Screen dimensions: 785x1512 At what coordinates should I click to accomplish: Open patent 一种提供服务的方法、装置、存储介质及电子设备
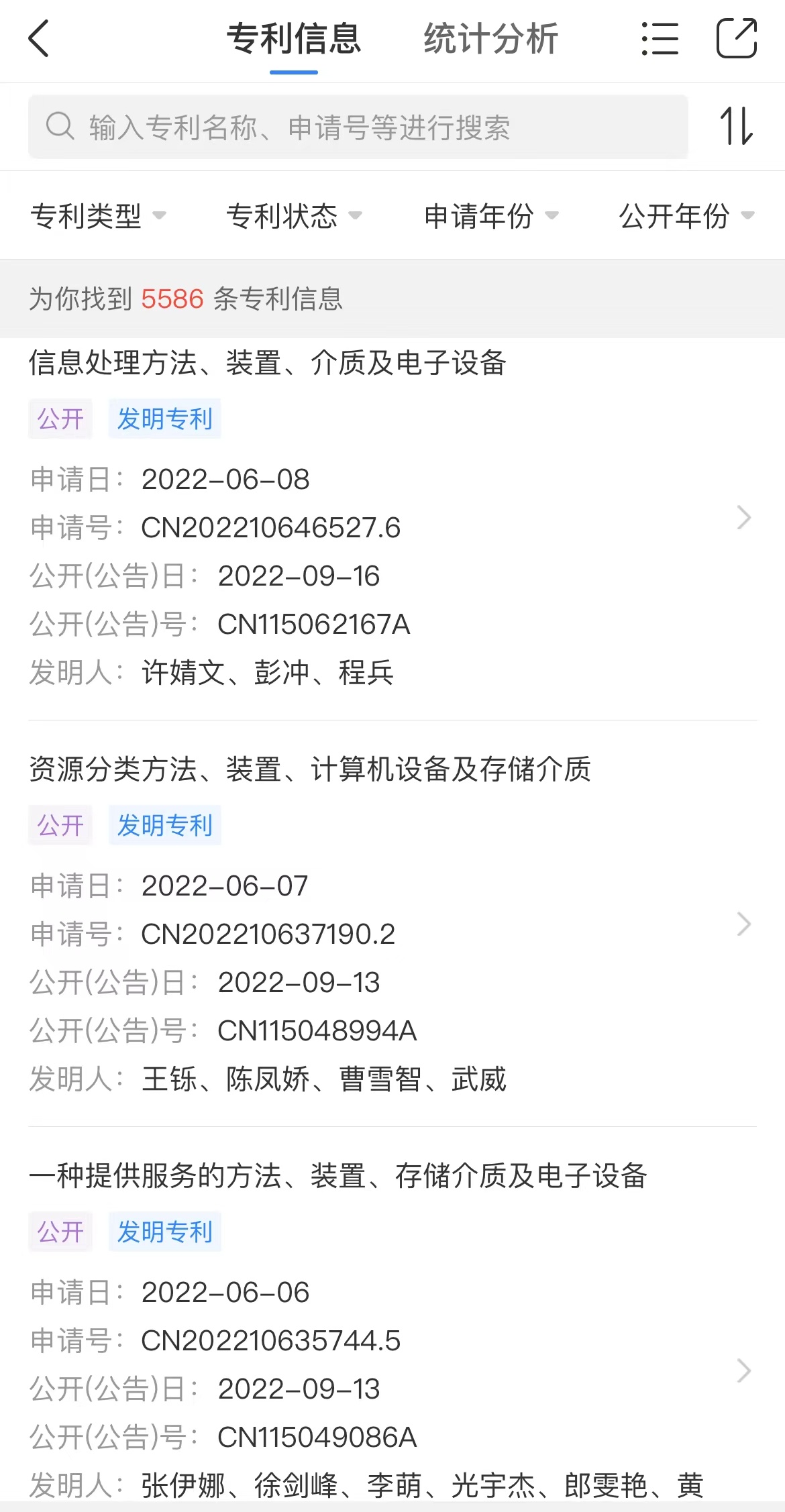[x=392, y=1332]
